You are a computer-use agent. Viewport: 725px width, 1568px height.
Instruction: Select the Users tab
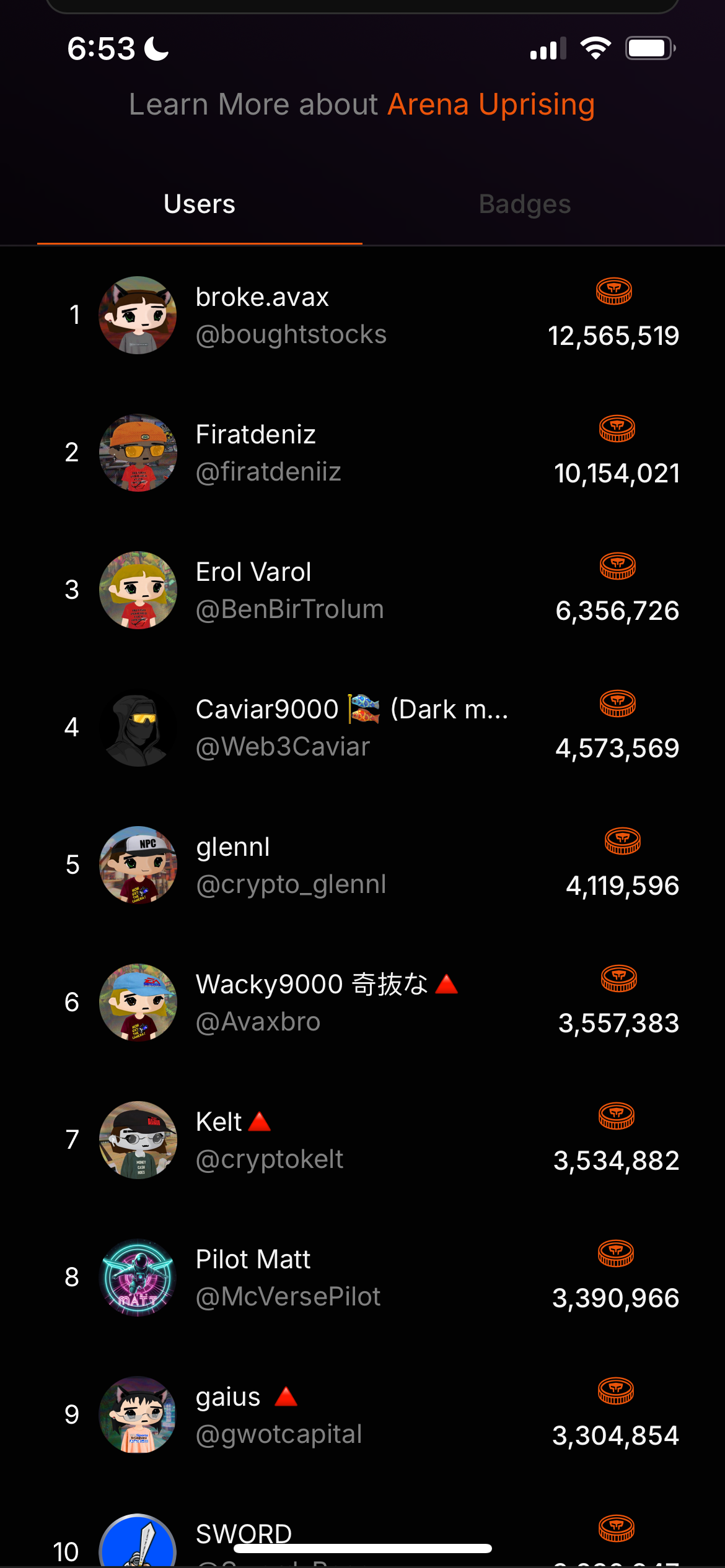tap(200, 204)
